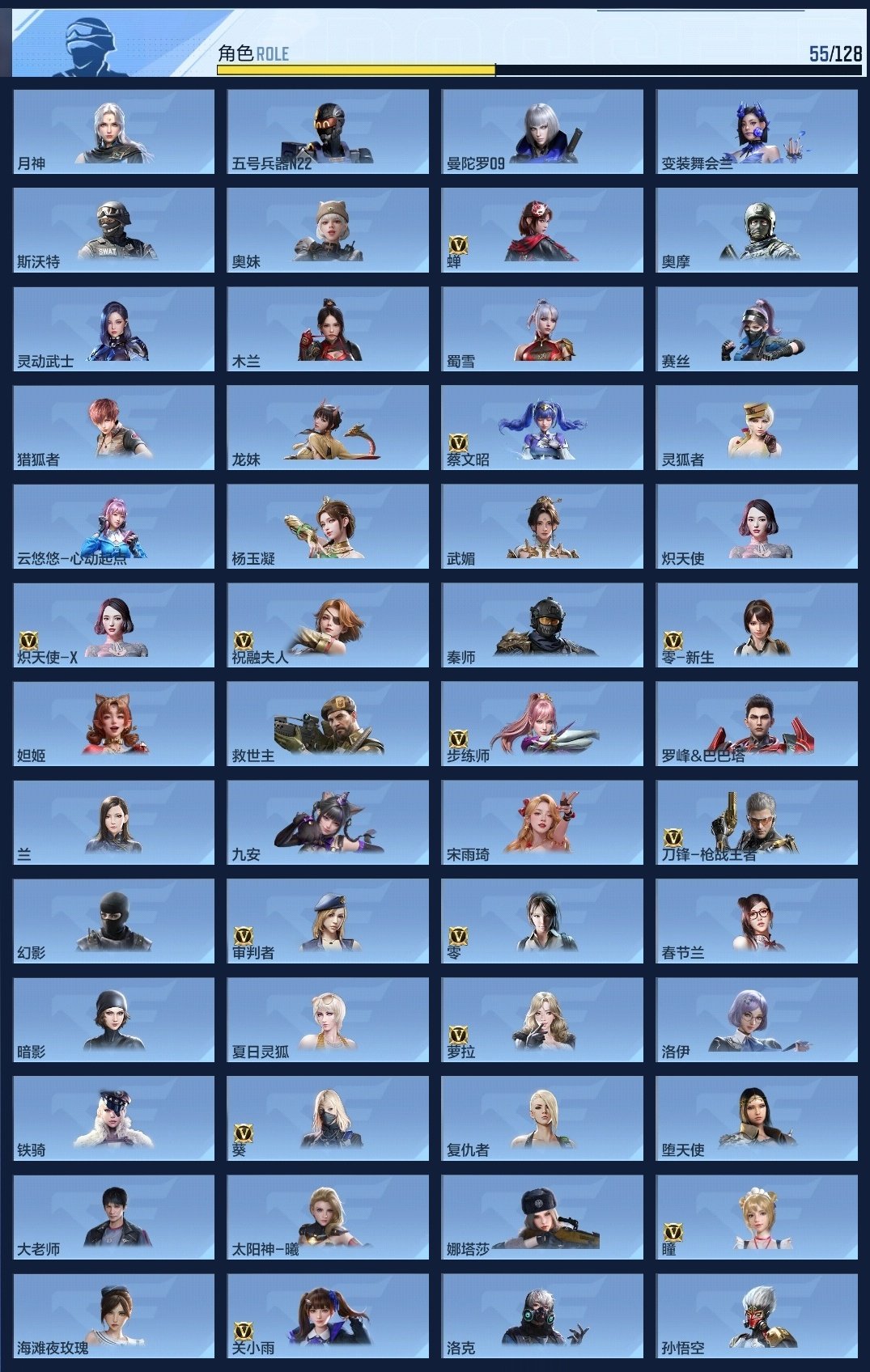Open the 蔡文昭 character card
Image resolution: width=870 pixels, height=1372 pixels.
542,427
